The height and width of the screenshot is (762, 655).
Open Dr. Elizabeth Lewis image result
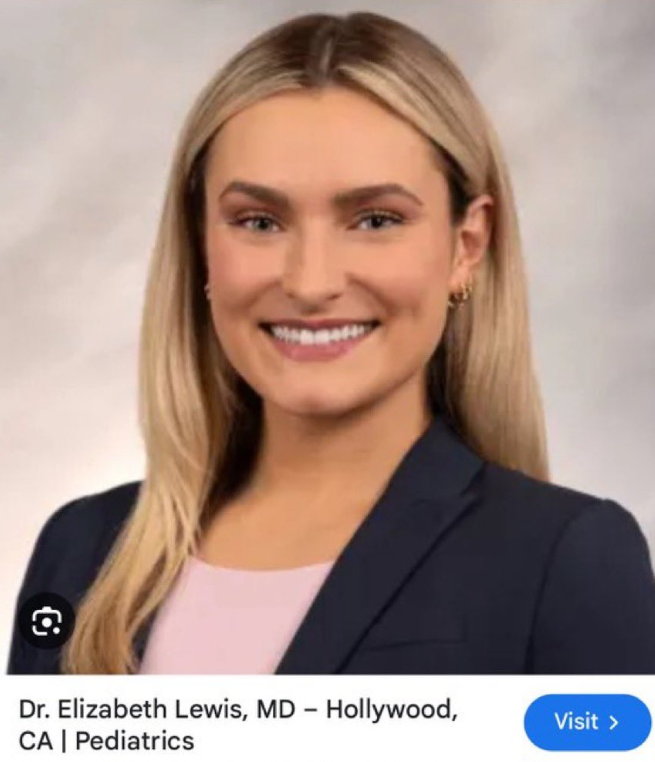coord(327,340)
